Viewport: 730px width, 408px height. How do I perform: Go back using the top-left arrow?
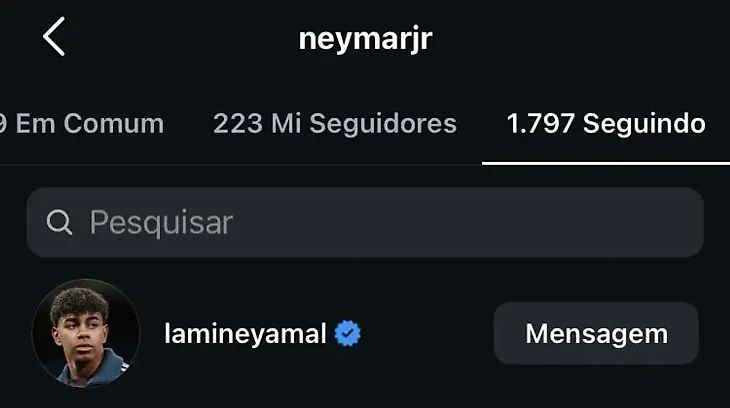click(x=54, y=38)
